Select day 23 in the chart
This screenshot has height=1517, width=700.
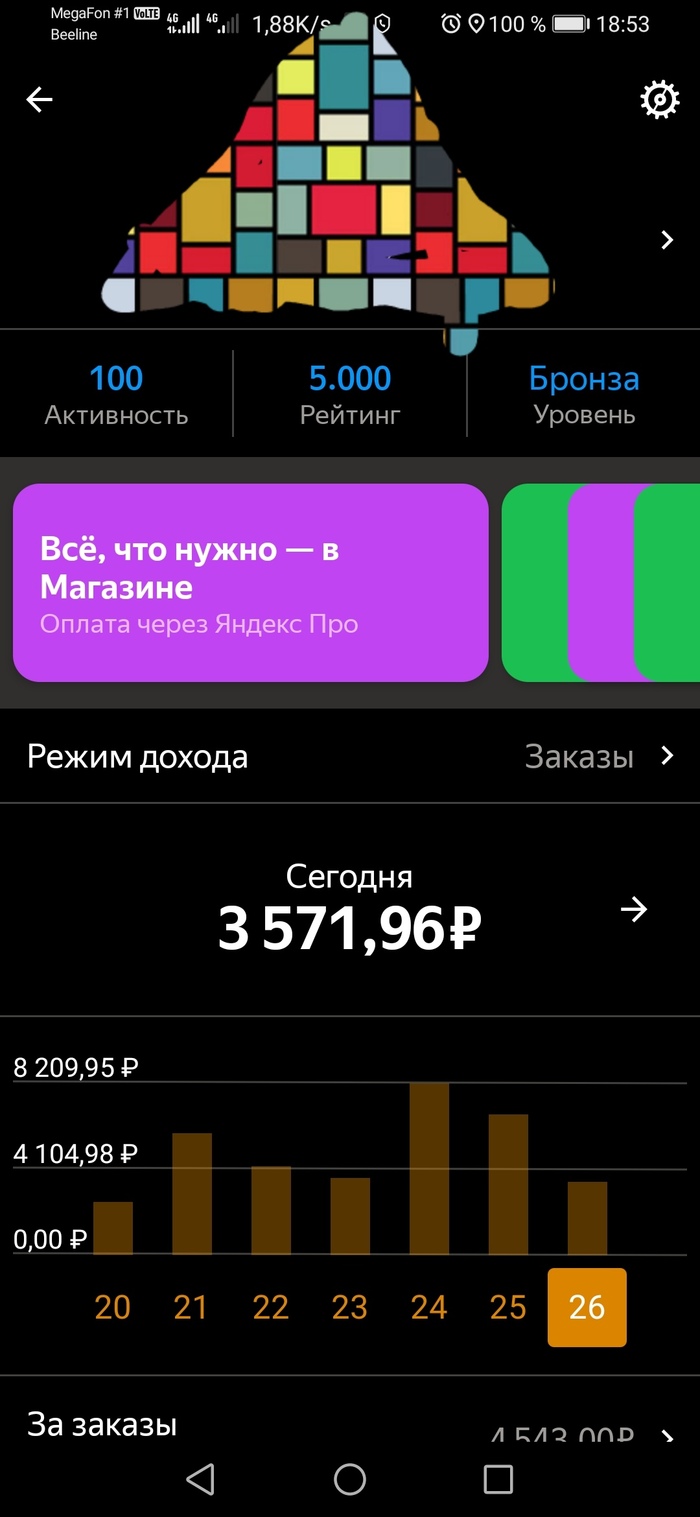(x=349, y=1307)
